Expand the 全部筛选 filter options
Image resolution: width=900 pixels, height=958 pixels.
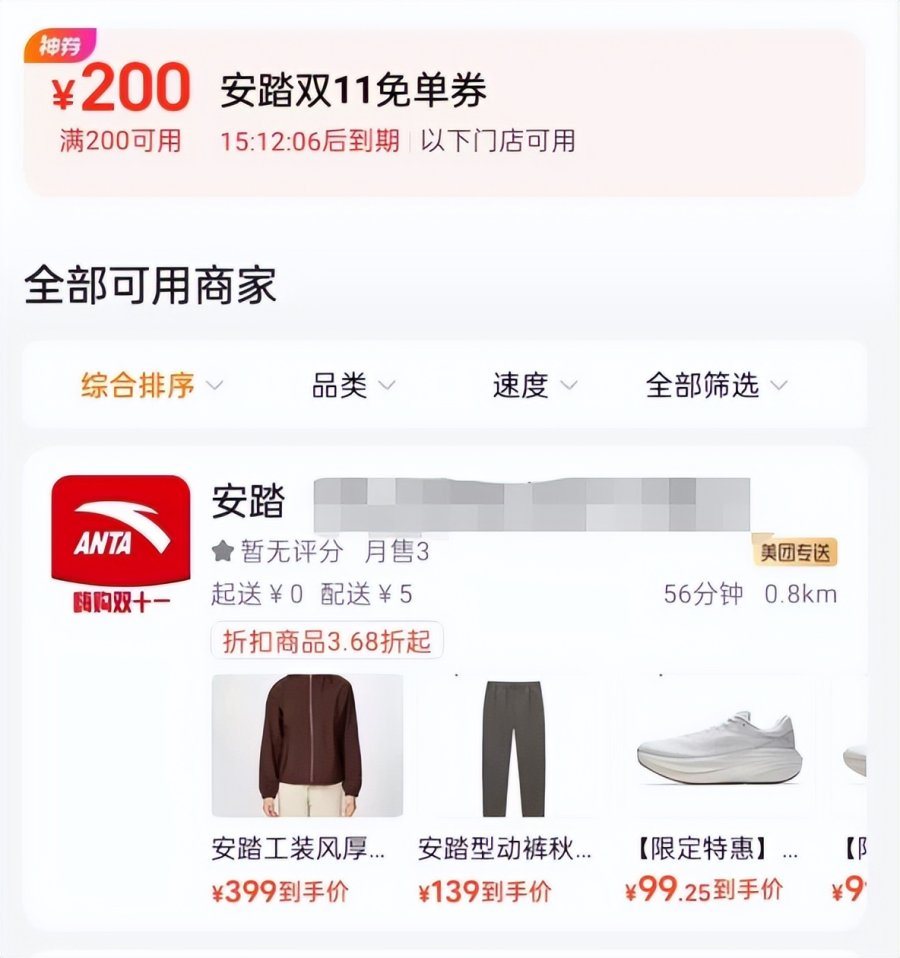tap(716, 385)
